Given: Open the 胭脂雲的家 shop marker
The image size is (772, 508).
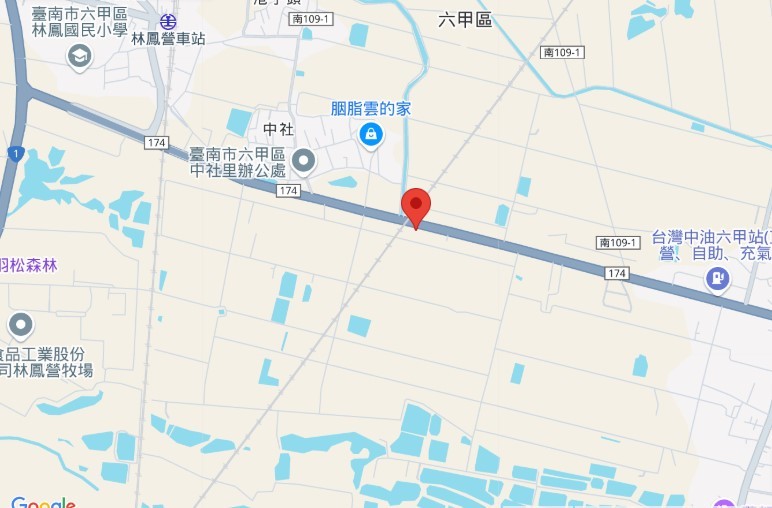Looking at the screenshot, I should pos(371,134).
